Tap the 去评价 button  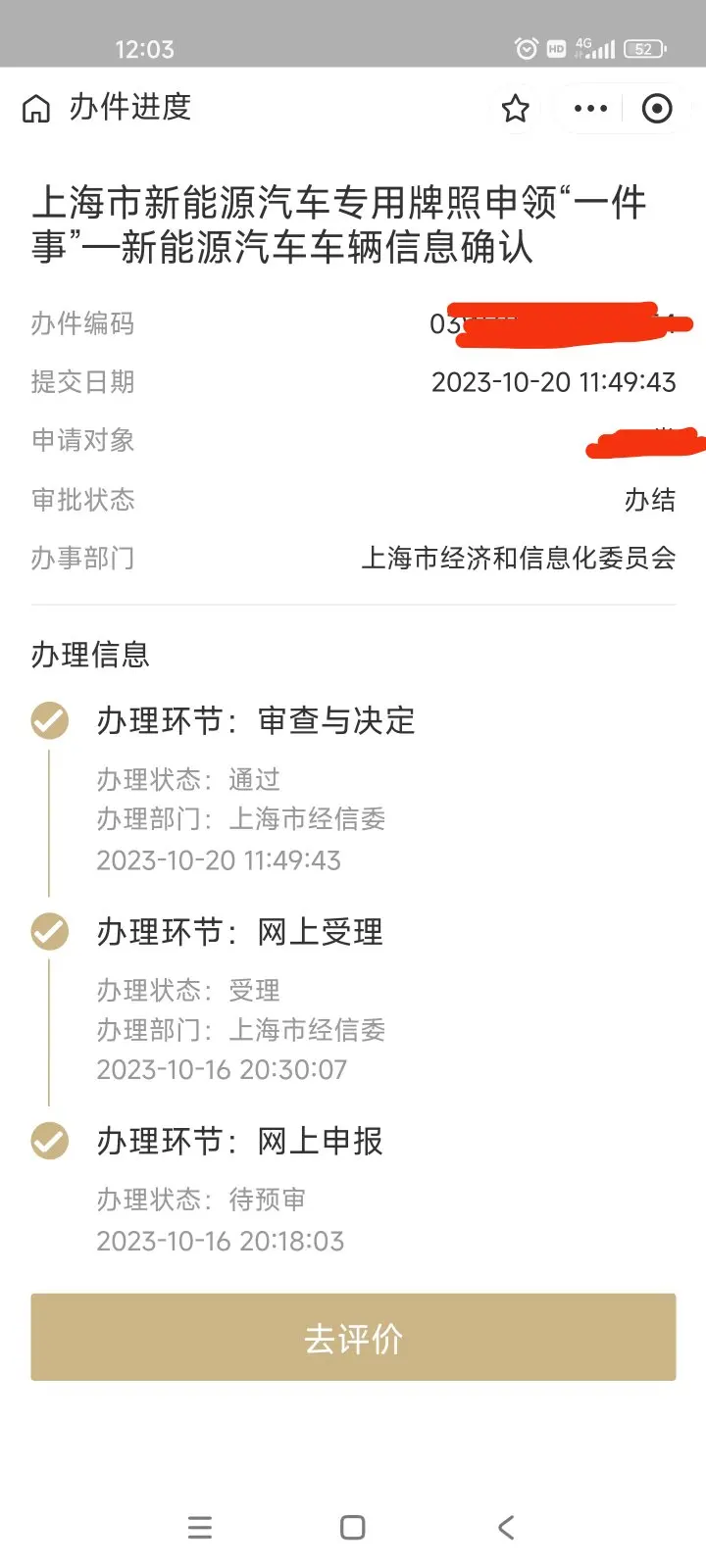pyautogui.click(x=353, y=1337)
